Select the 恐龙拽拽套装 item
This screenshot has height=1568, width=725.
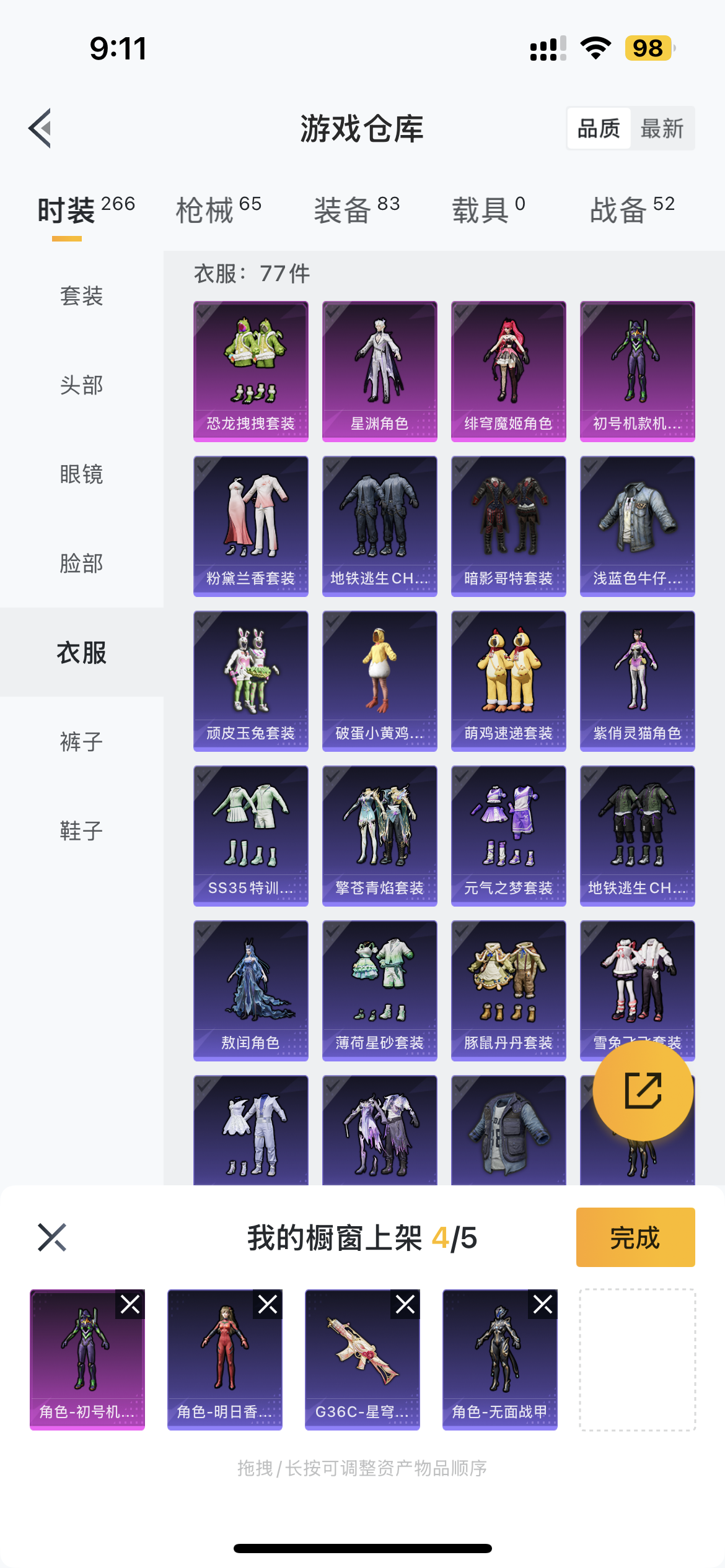point(250,371)
